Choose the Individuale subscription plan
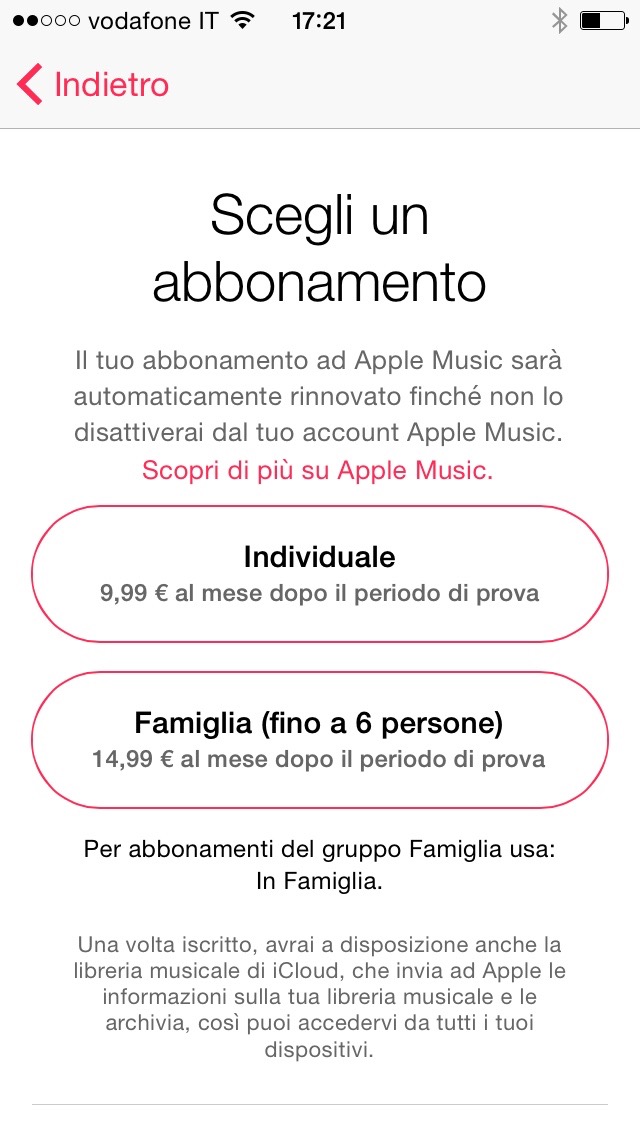 tap(320, 574)
